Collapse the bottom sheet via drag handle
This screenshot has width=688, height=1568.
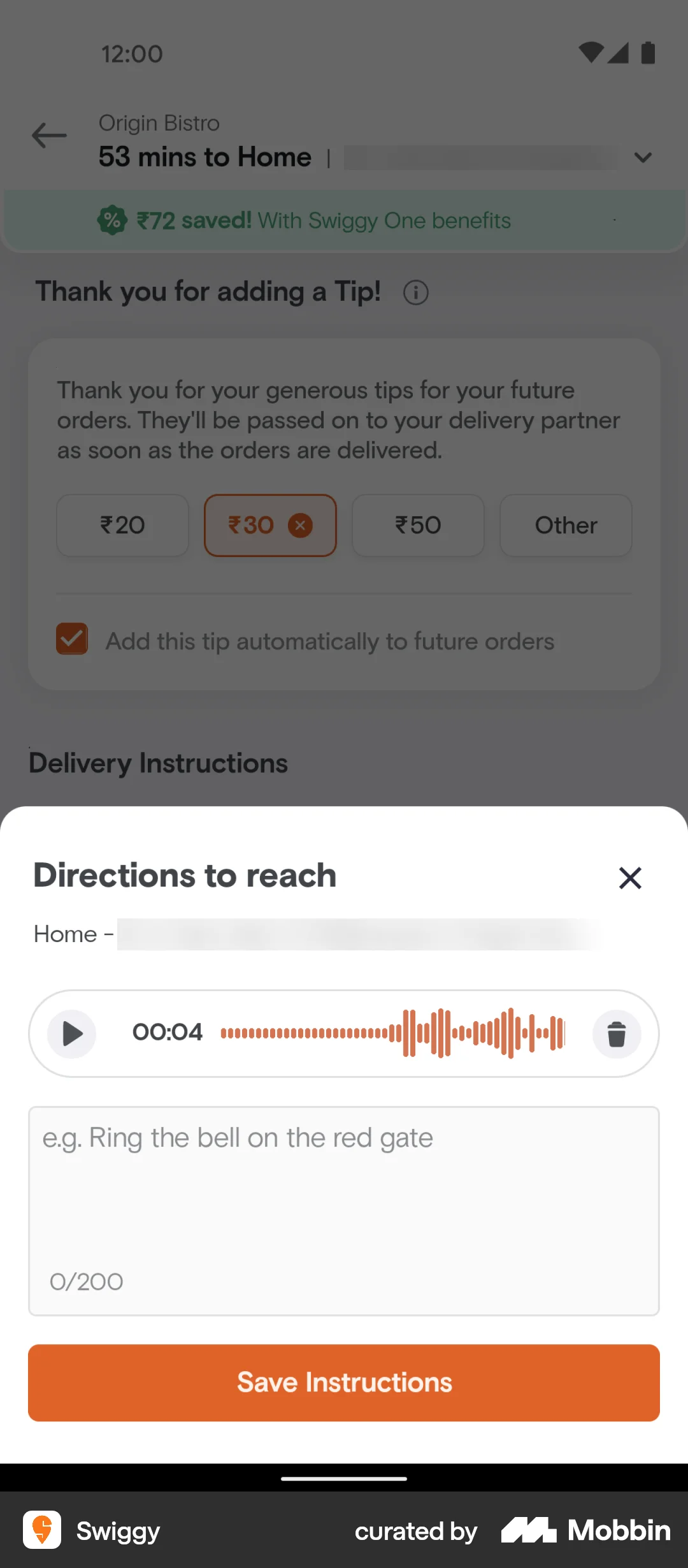tap(344, 1478)
